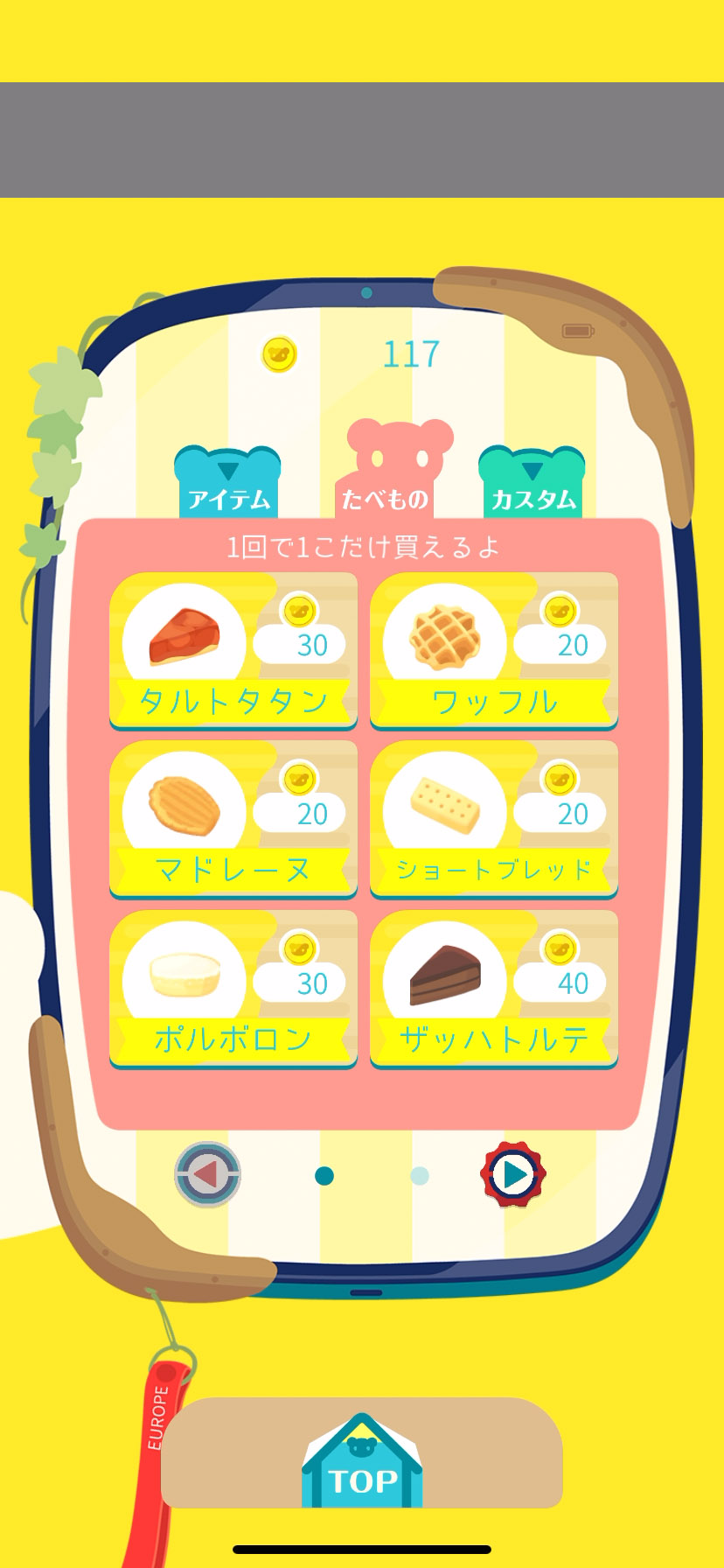Choose the マドレーヌ food card
This screenshot has width=724, height=1568.
[x=233, y=819]
